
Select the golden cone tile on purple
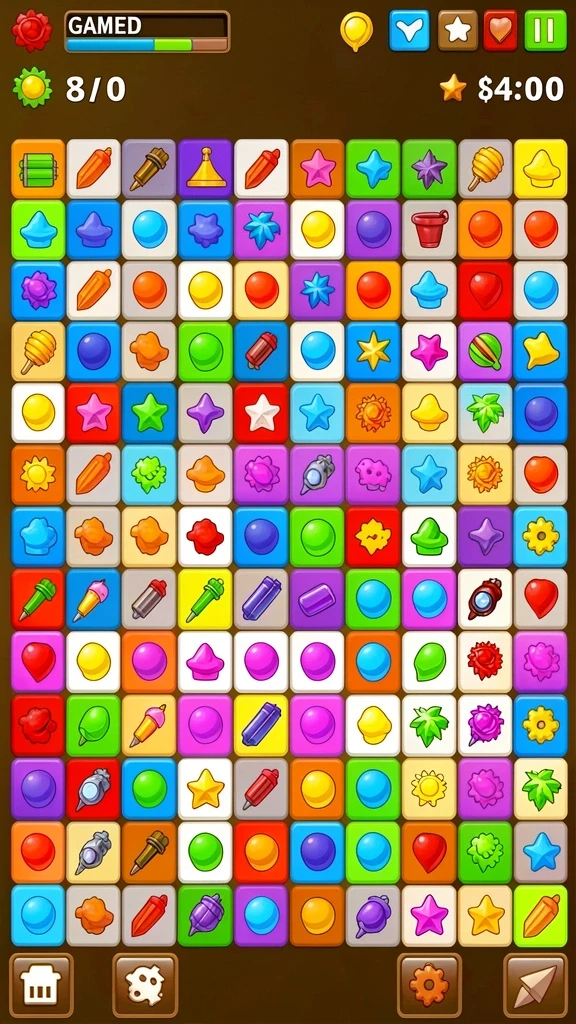(x=206, y=168)
